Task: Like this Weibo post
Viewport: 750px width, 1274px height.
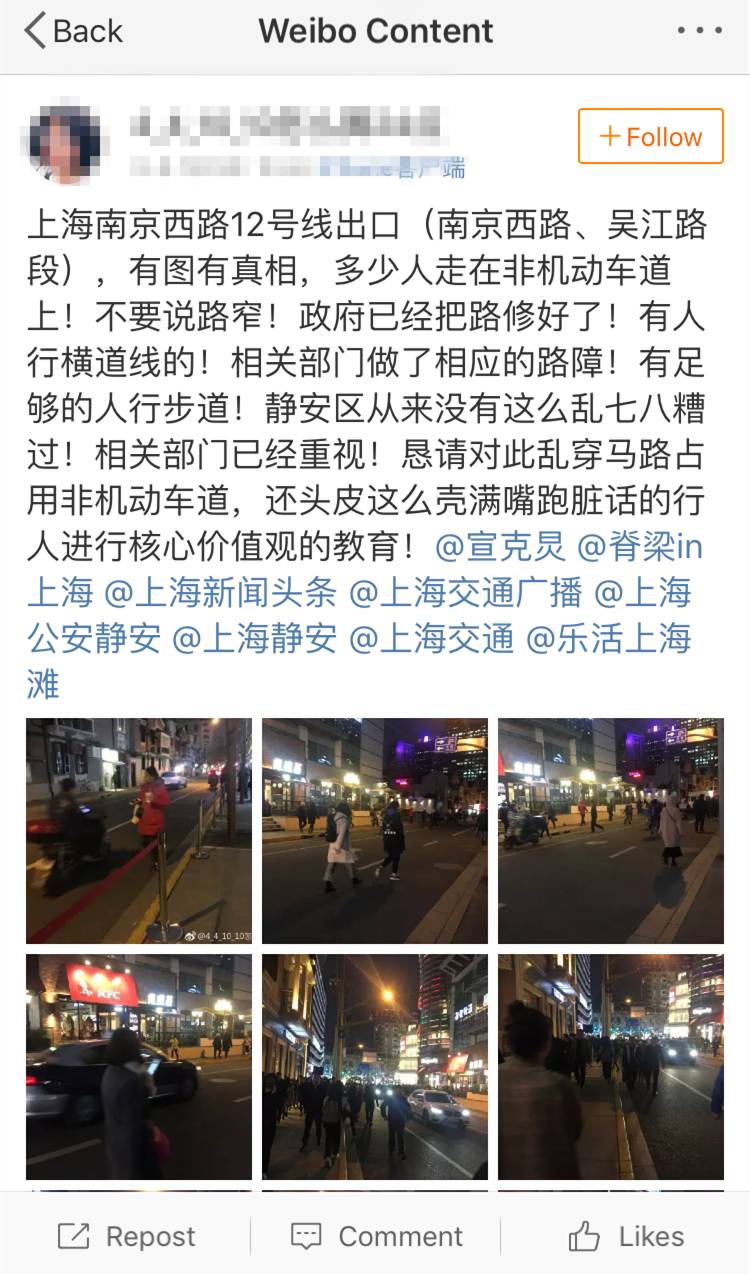Action: 626,1236
